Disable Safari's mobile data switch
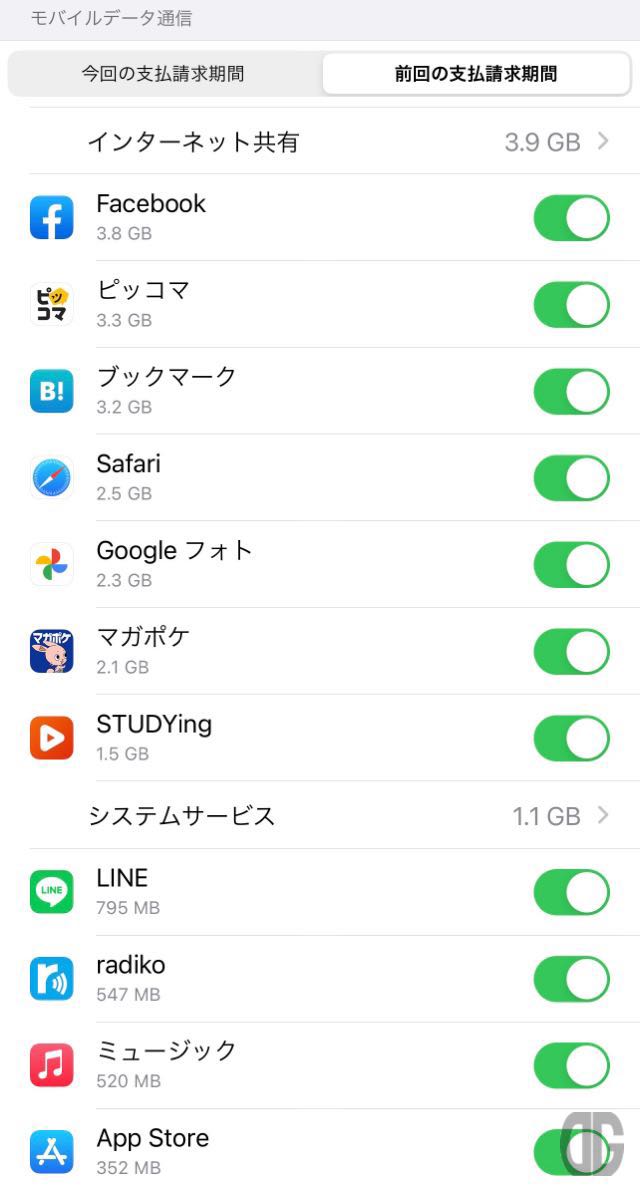 [x=572, y=478]
